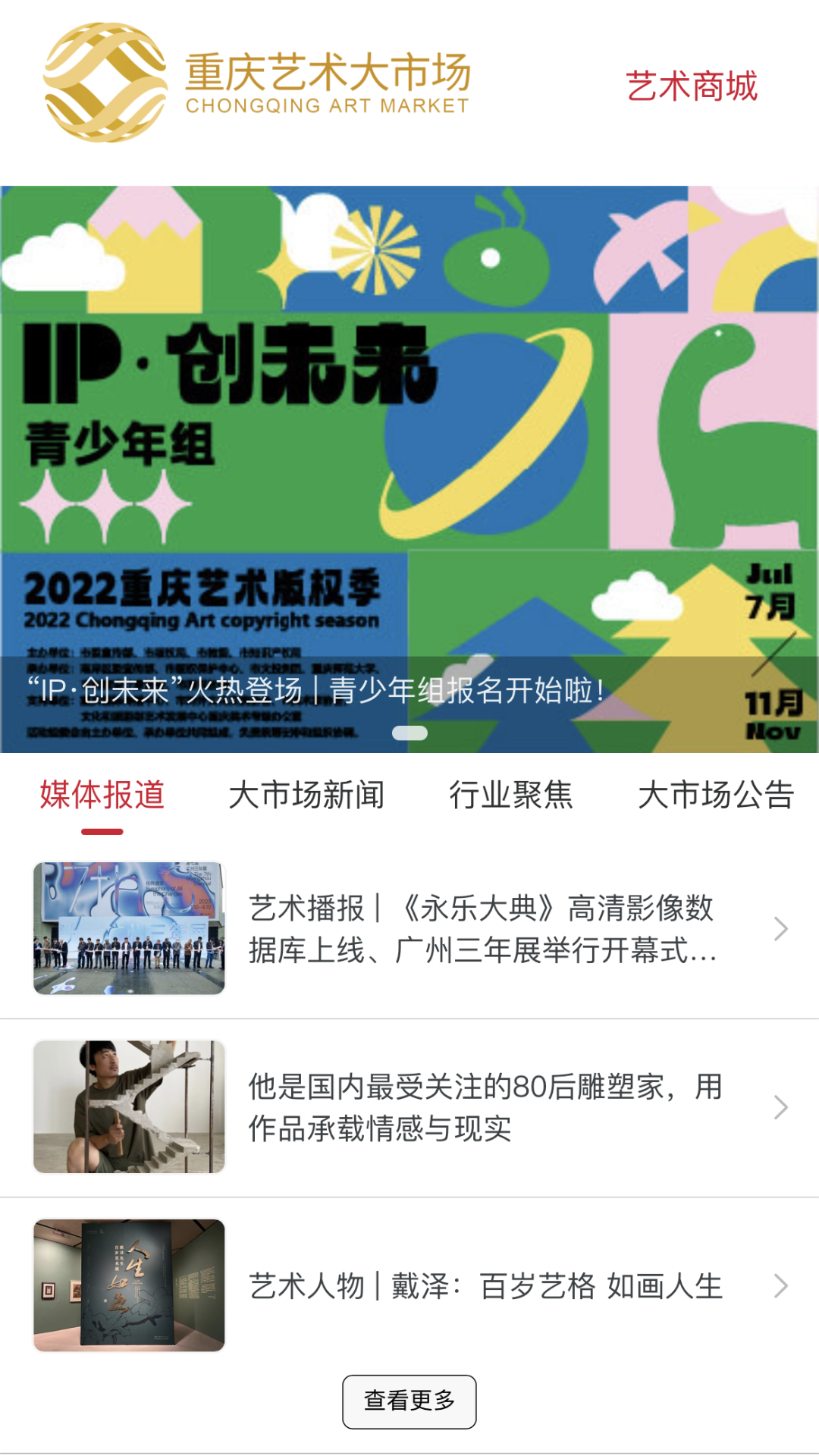Go to the 大市场公告 tab

pos(716,795)
